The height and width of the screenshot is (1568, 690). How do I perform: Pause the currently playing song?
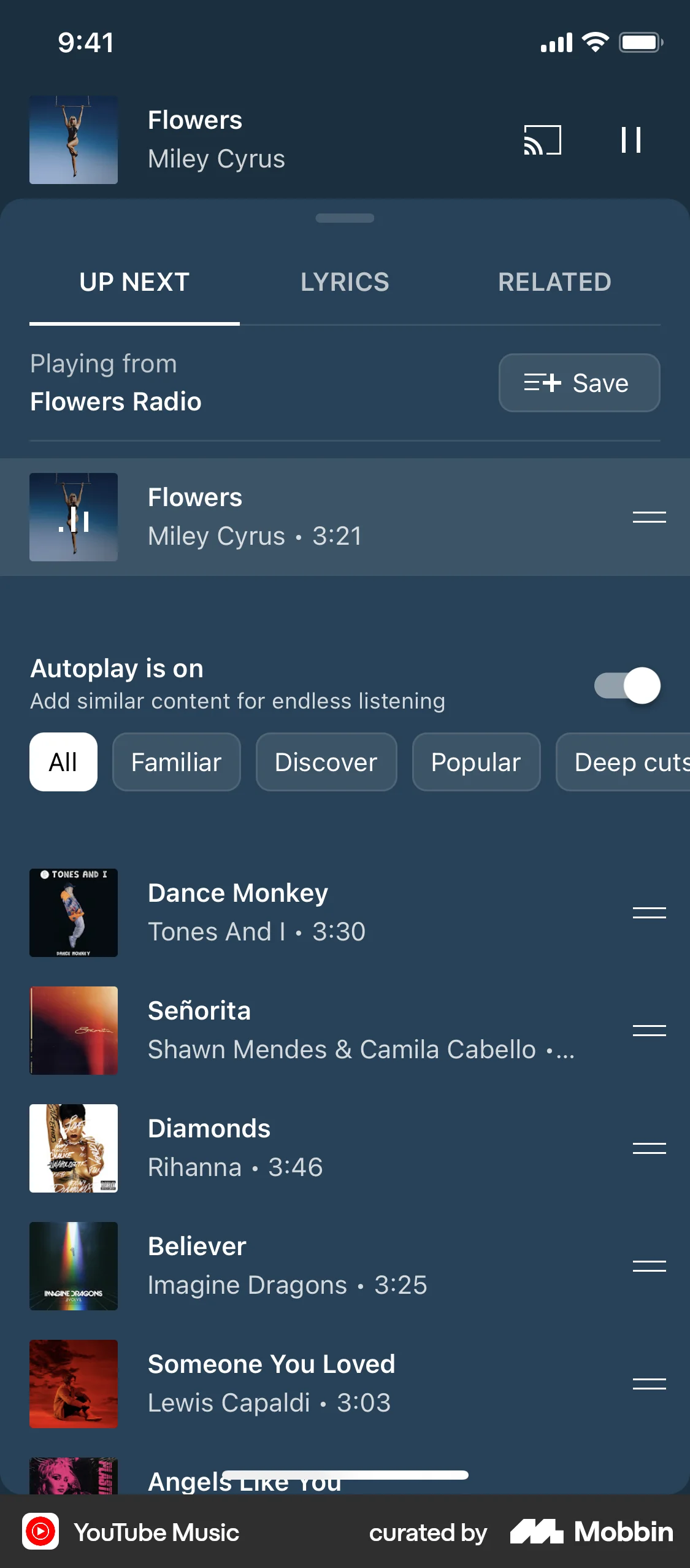pos(632,140)
